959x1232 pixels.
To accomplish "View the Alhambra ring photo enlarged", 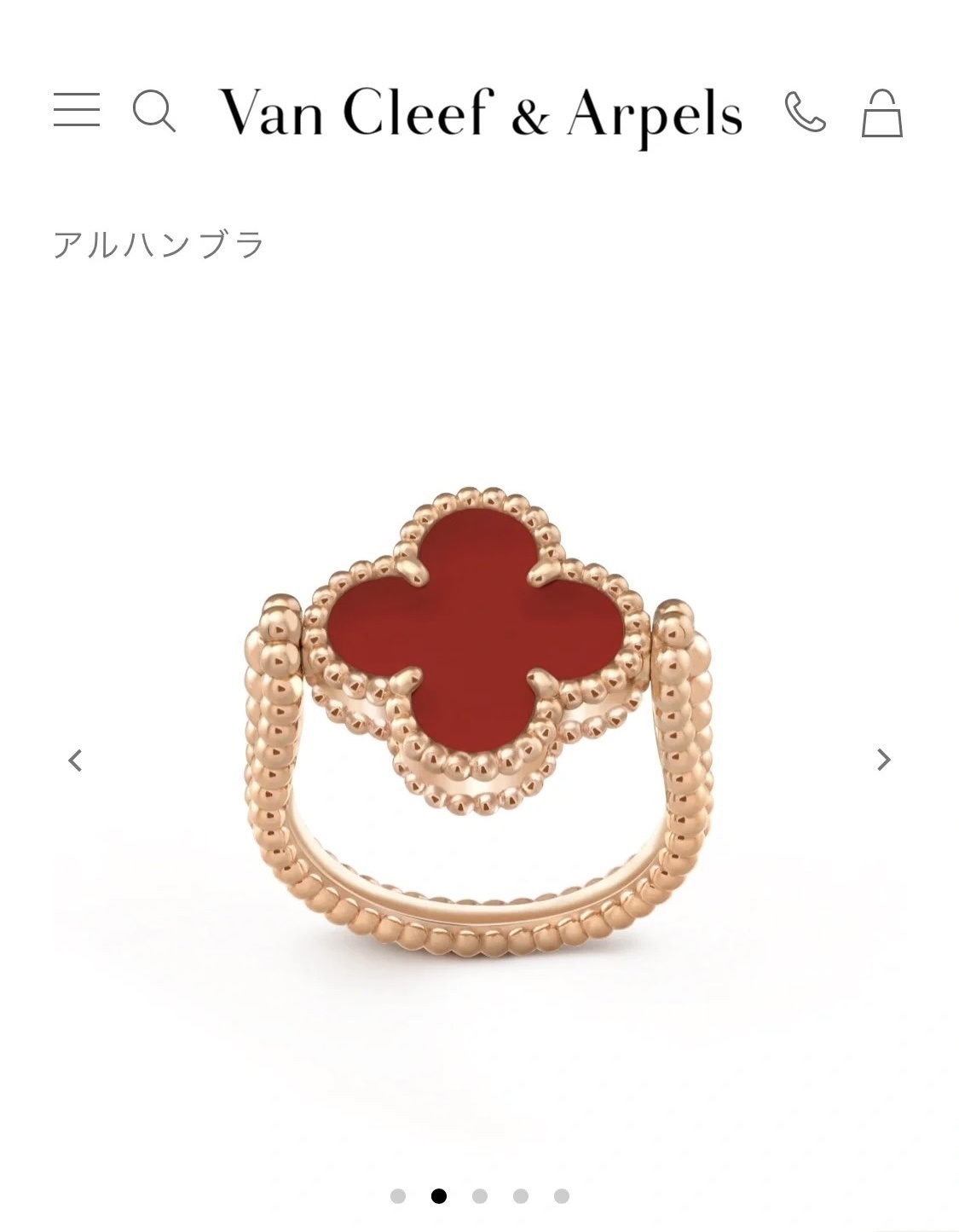I will (x=477, y=725).
